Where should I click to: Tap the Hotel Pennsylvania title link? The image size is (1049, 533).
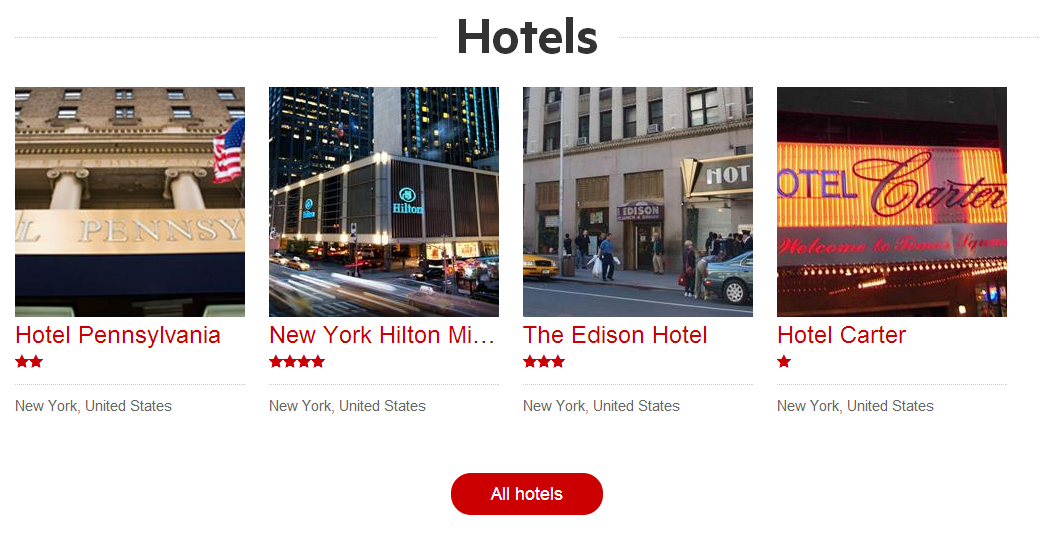point(118,335)
